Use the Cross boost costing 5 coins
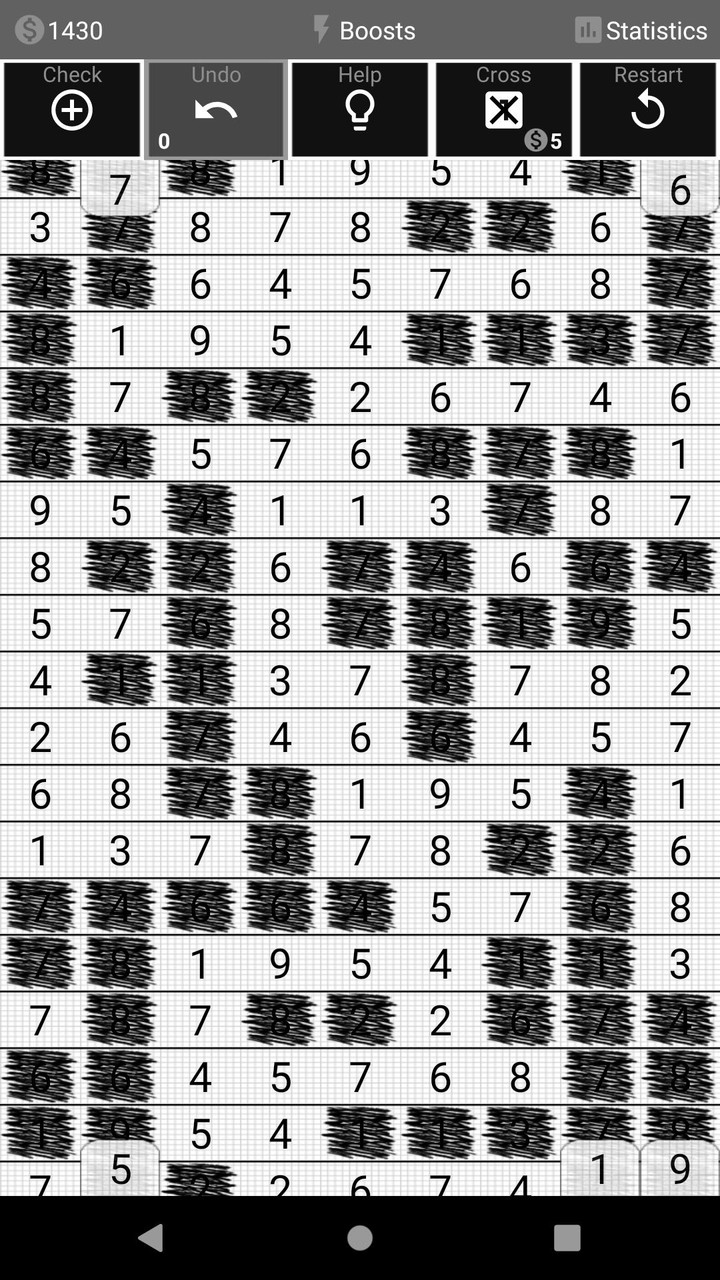Viewport: 720px width, 1280px height. click(x=504, y=110)
